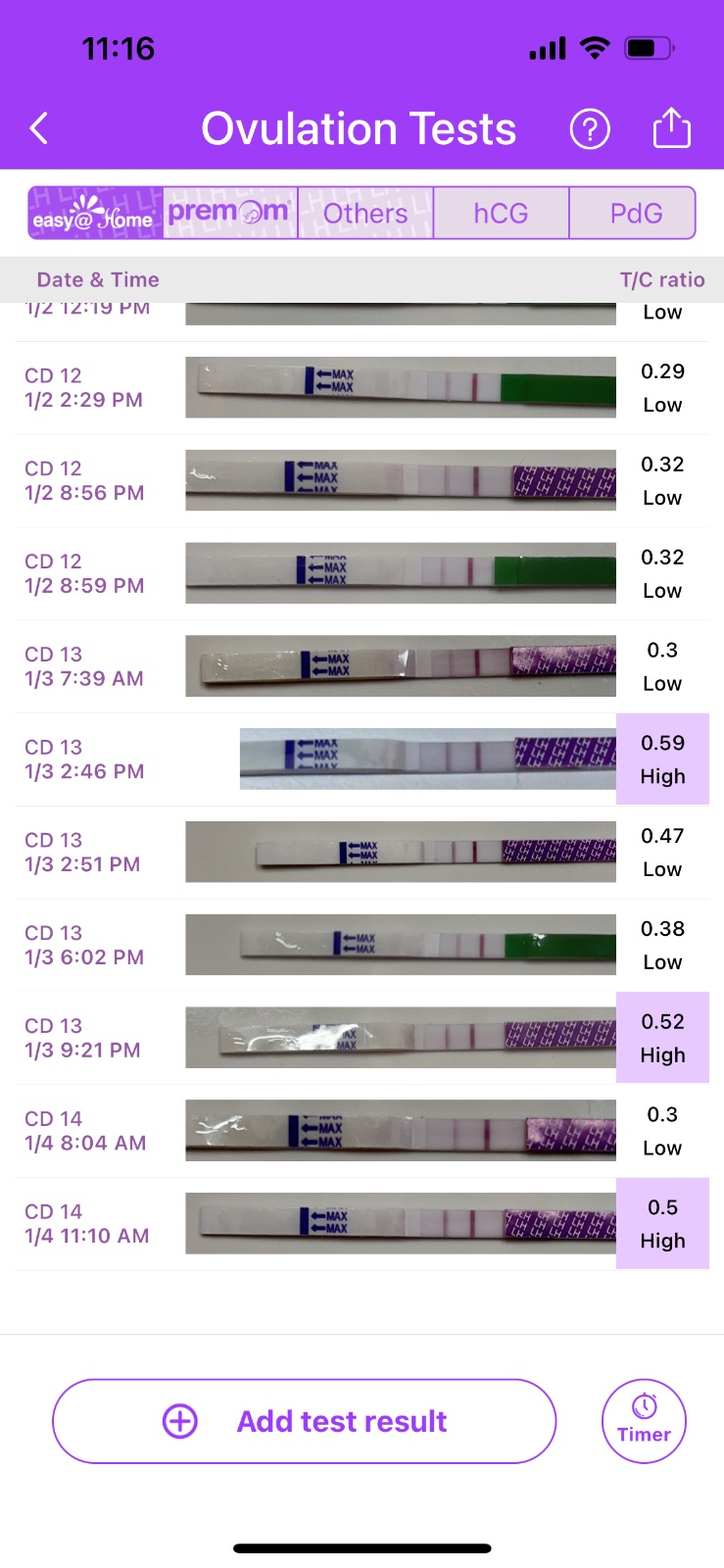Open the 1/4 8:04 AM test entry
The width and height of the screenshot is (724, 1568).
(x=362, y=1131)
